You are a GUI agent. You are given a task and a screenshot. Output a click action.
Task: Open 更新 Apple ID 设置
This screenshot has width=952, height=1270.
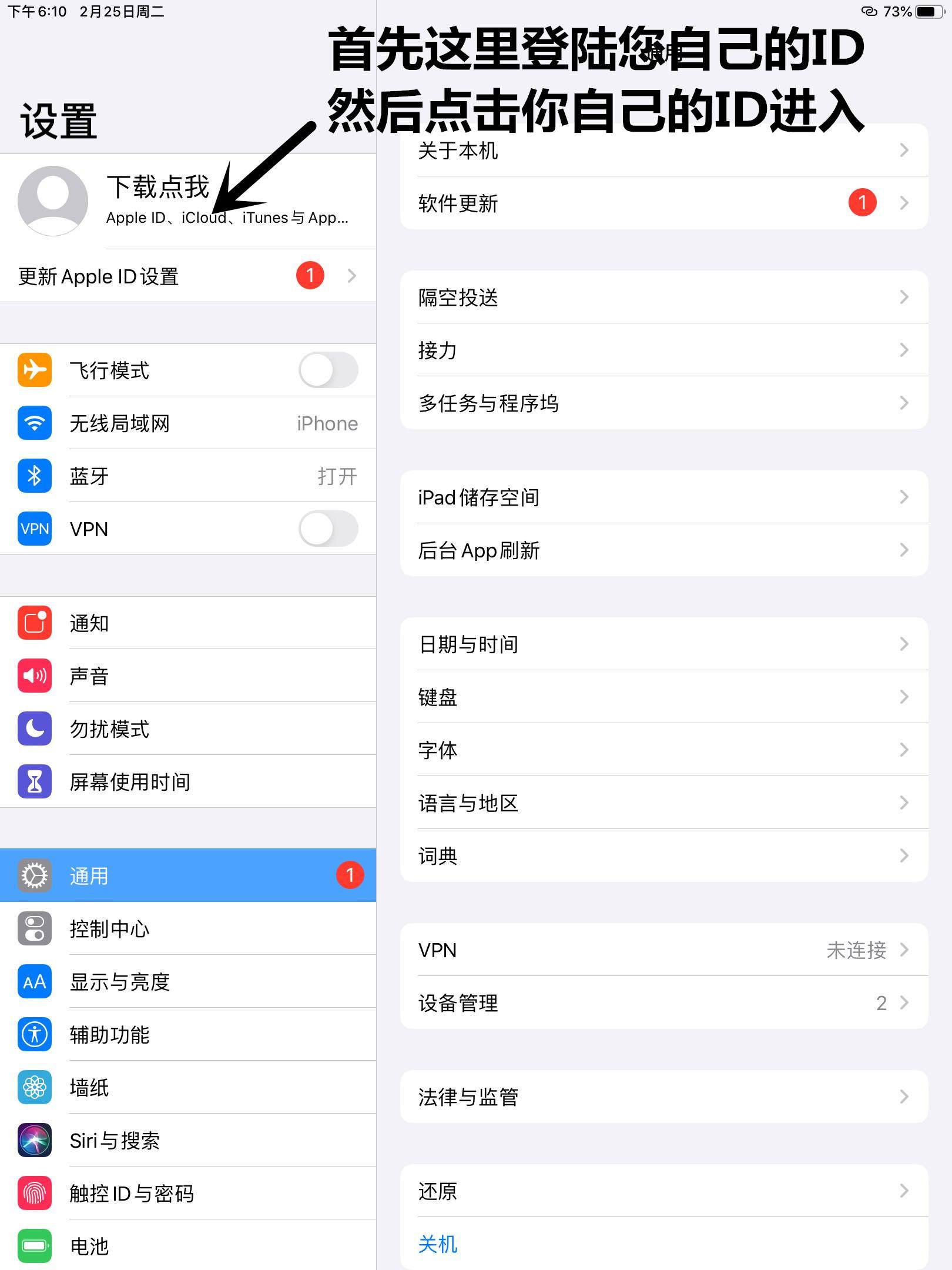[188, 276]
